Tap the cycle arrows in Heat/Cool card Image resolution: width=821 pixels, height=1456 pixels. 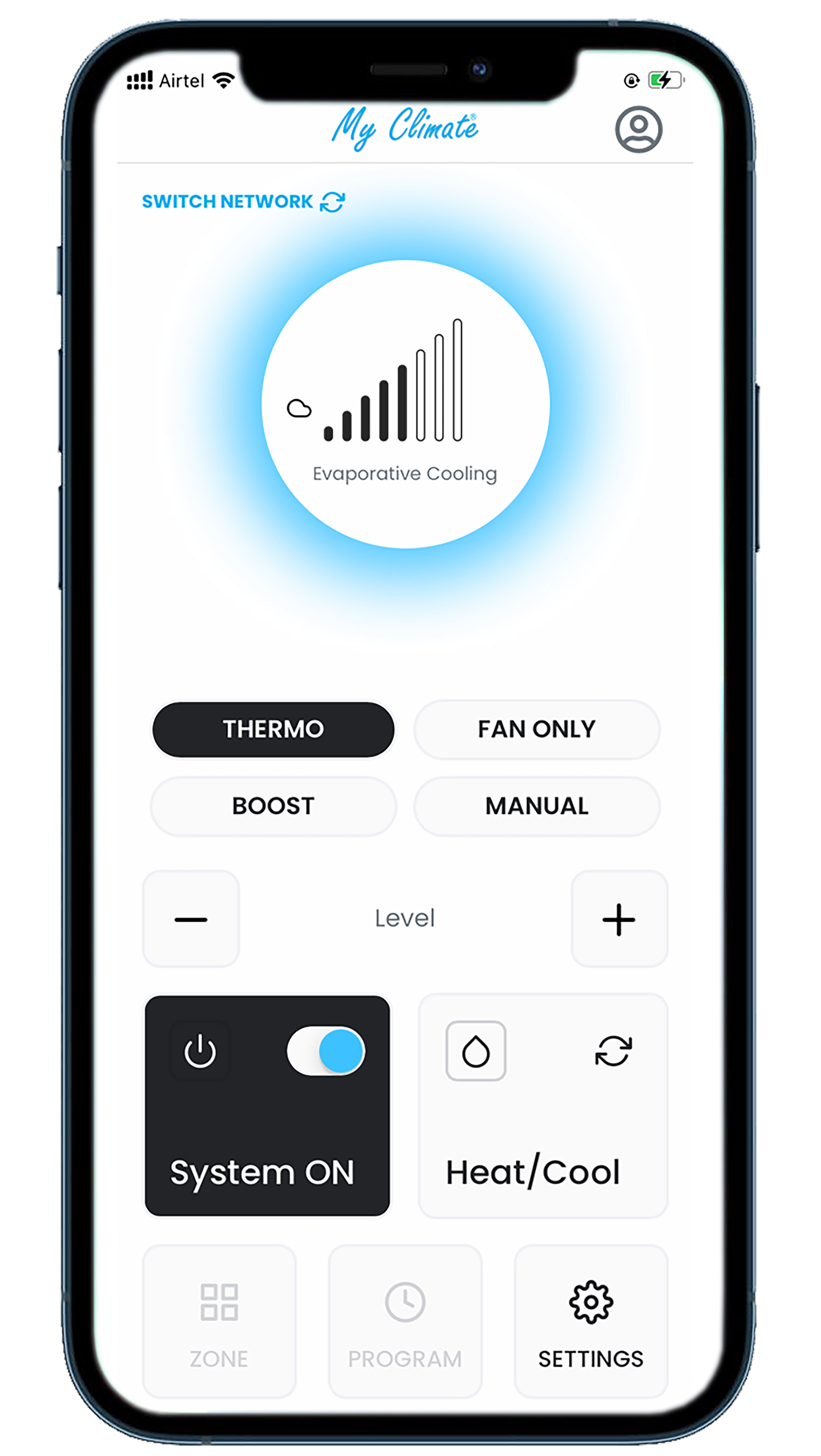coord(614,1051)
